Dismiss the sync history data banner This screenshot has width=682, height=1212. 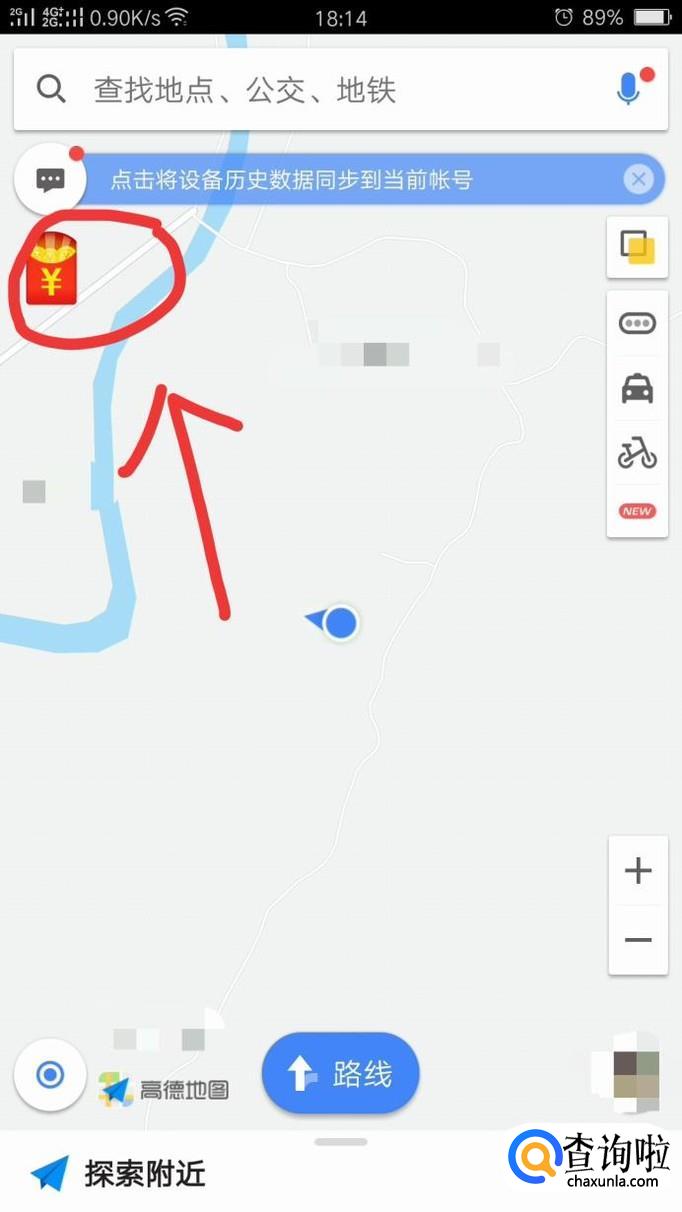(638, 180)
